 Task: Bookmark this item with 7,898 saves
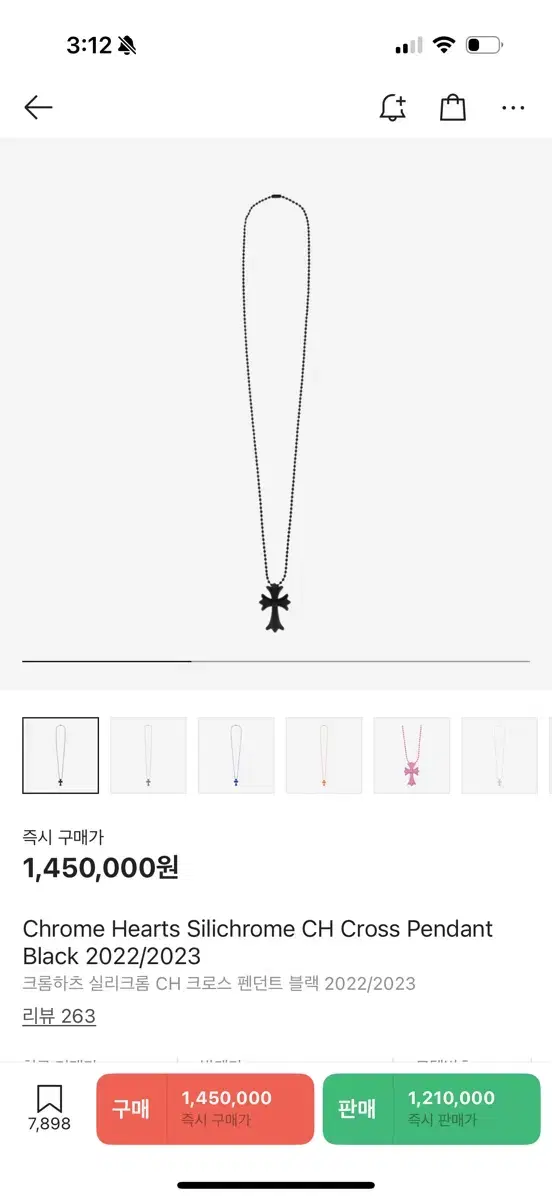pyautogui.click(x=49, y=1108)
